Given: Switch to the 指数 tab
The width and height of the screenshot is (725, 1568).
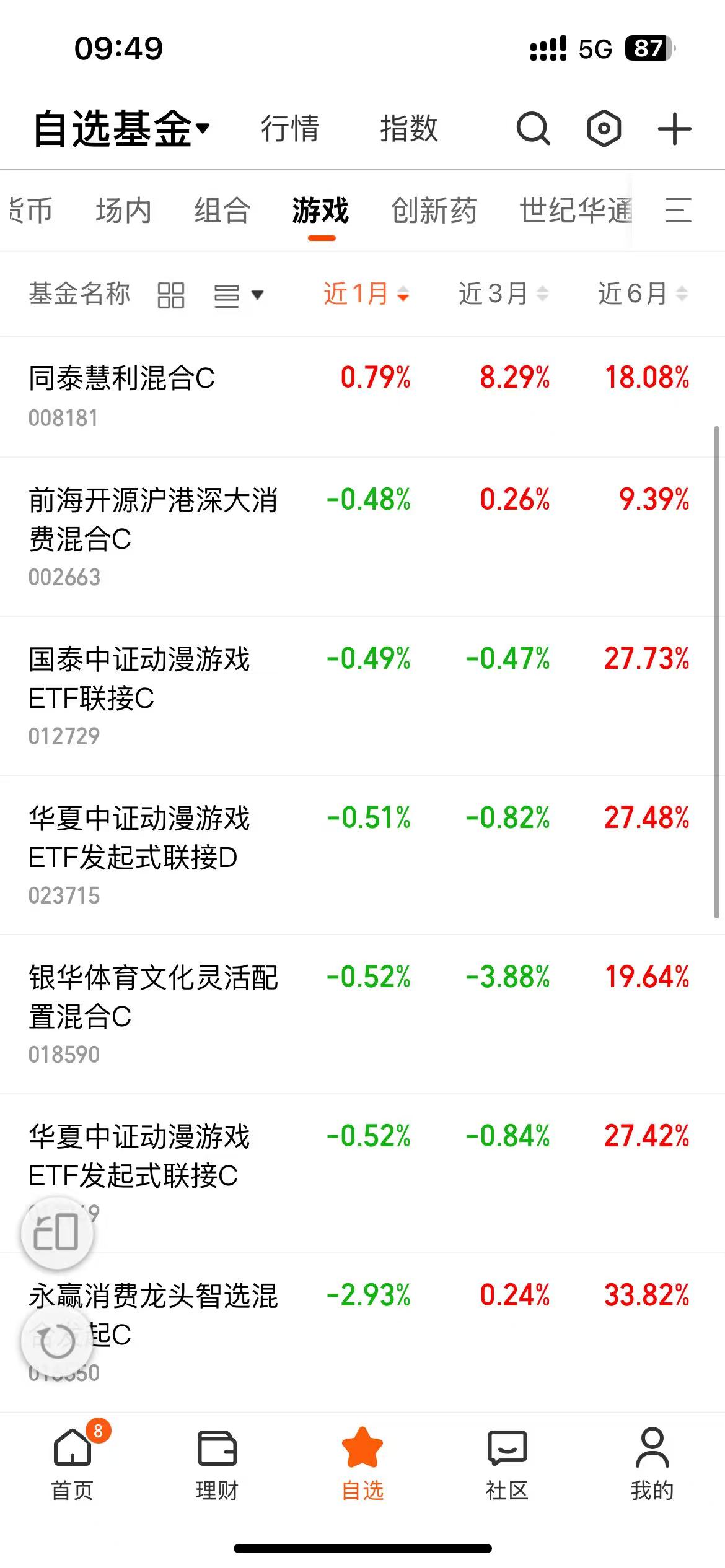Looking at the screenshot, I should pos(409,129).
